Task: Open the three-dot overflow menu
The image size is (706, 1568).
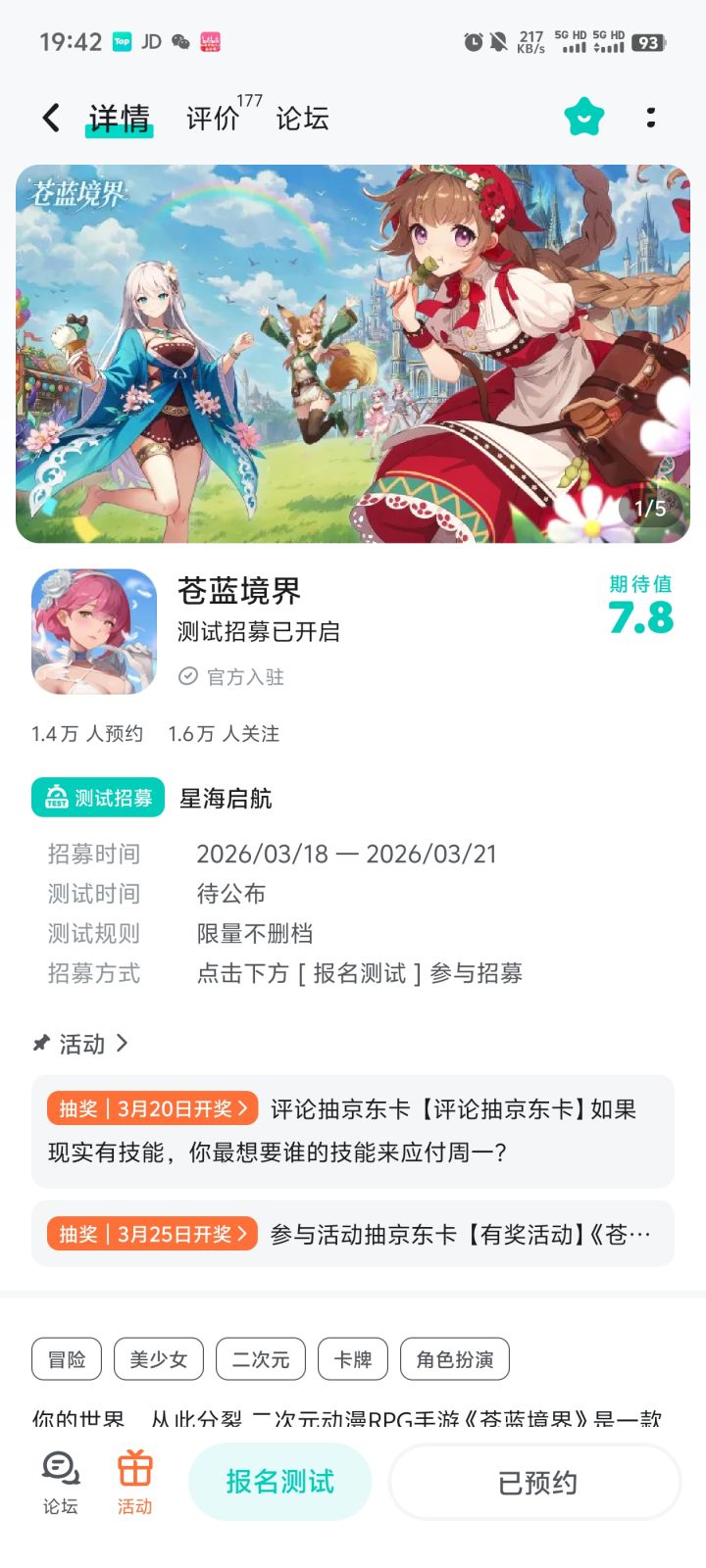Action: (651, 118)
